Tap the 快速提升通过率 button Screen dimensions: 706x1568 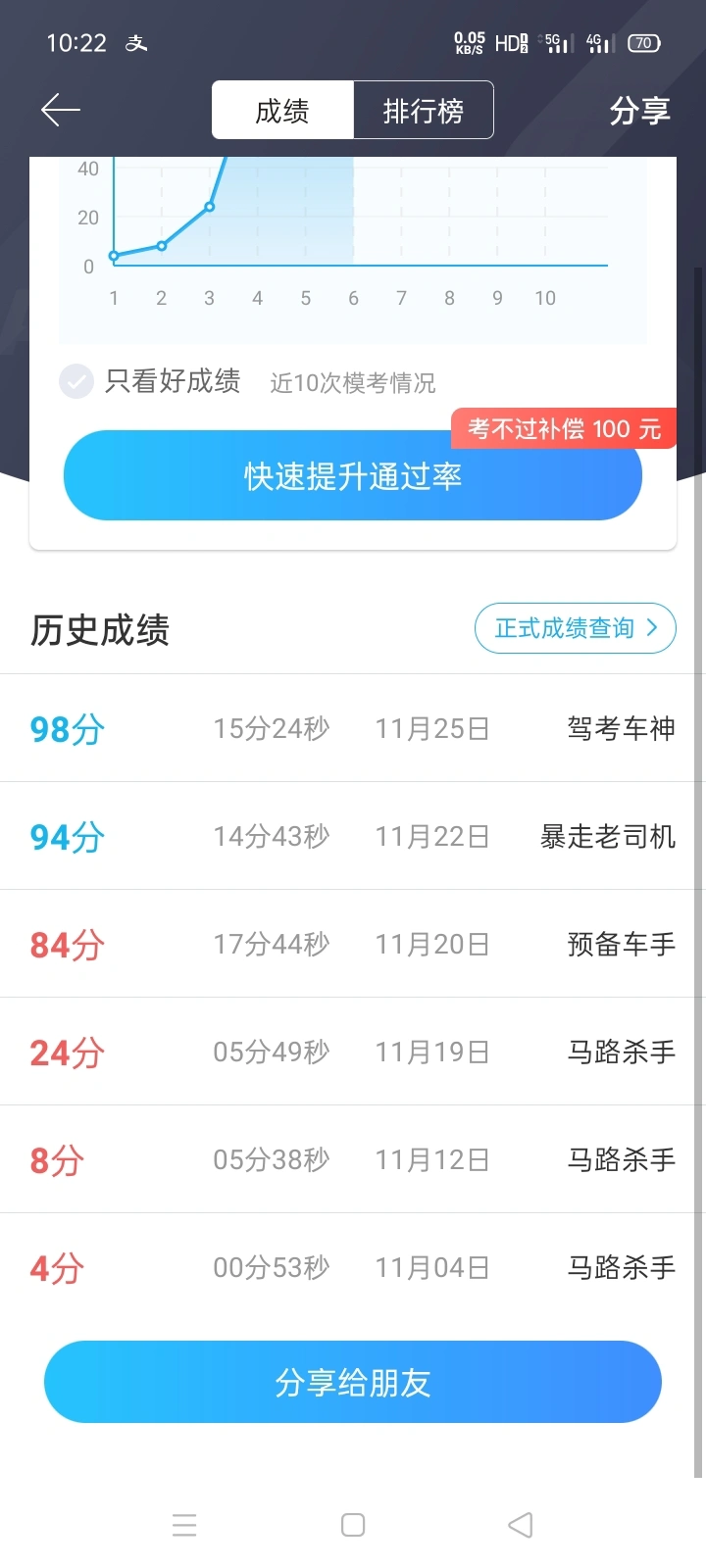coord(353,475)
